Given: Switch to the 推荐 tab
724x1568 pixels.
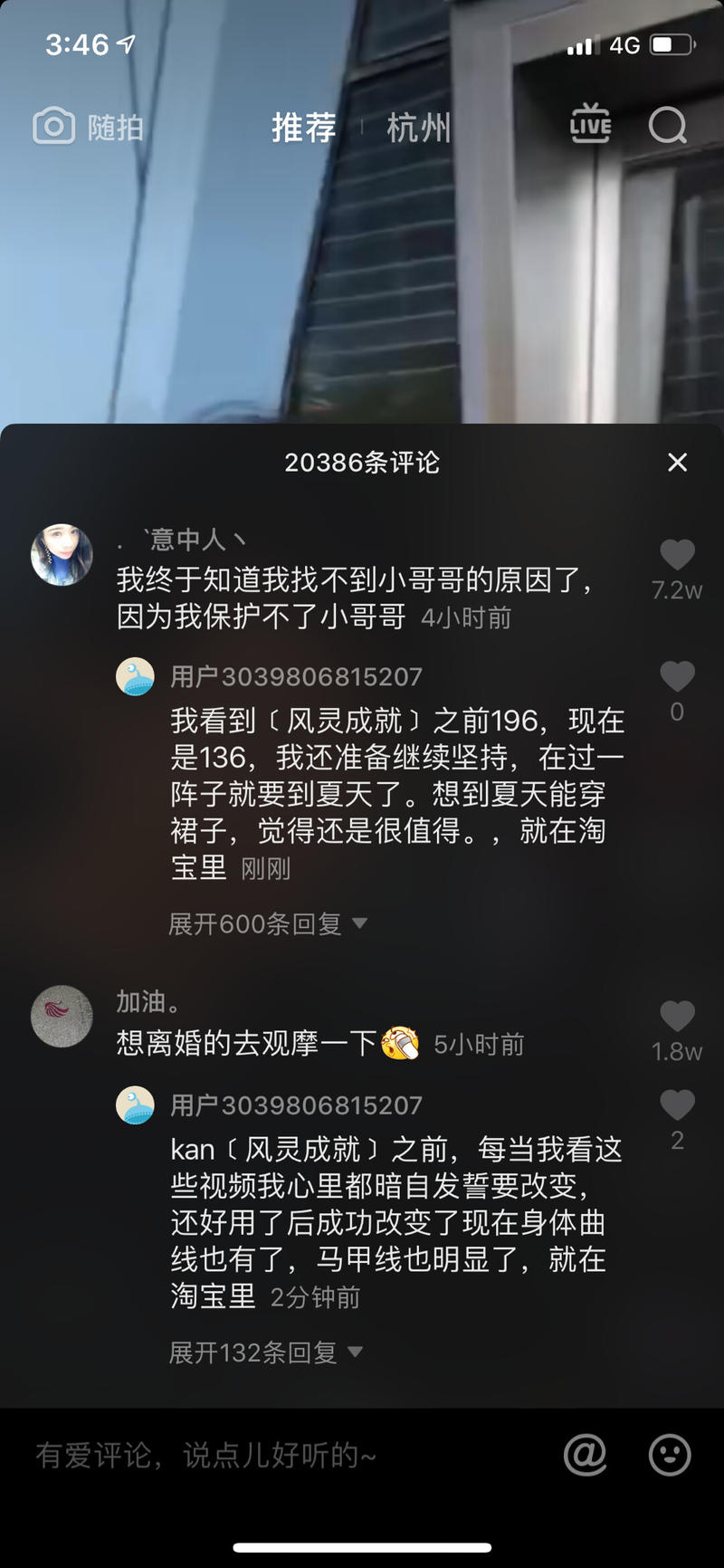Looking at the screenshot, I should tap(303, 127).
